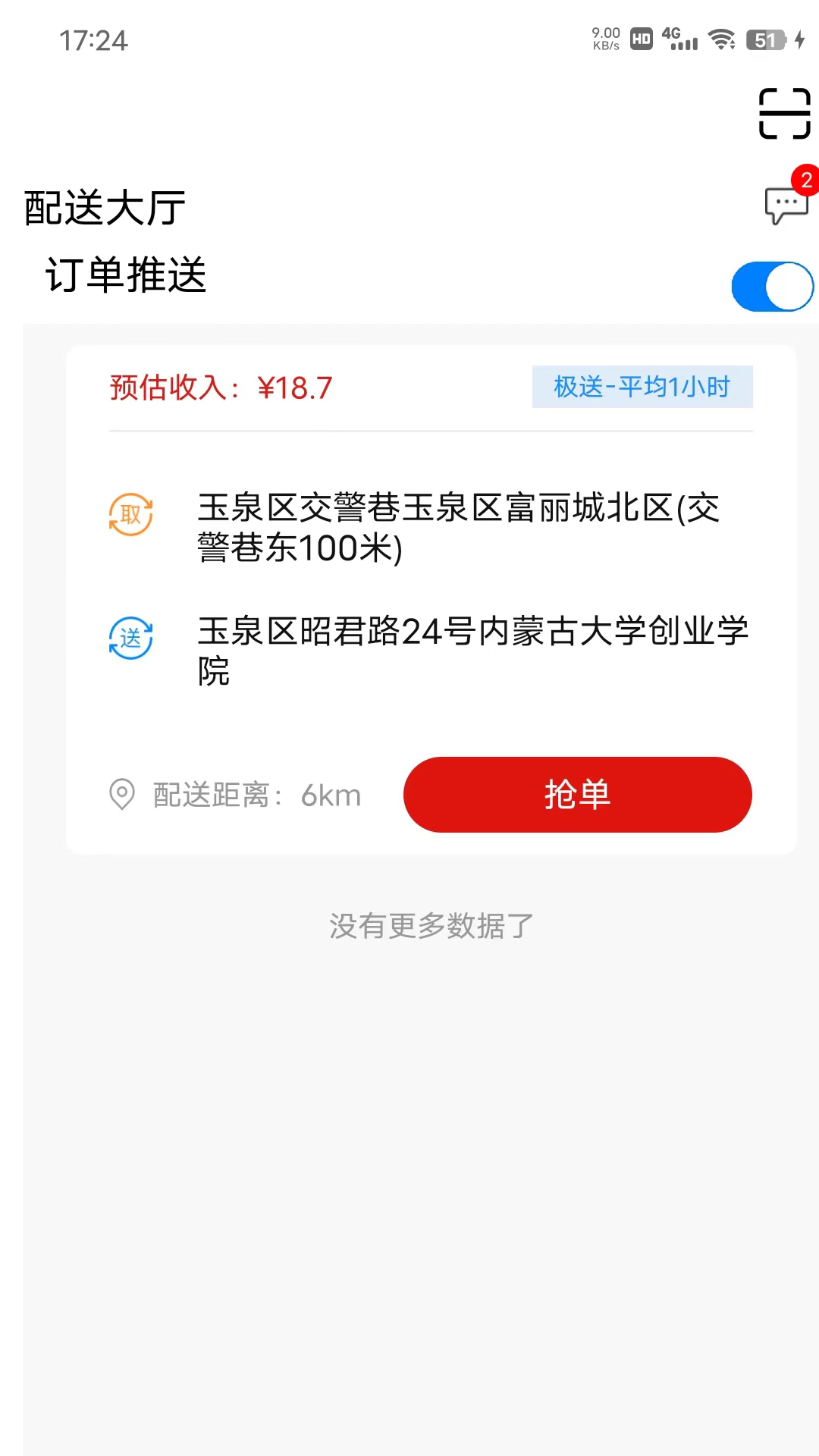The image size is (819, 1456).
Task: Tap the 配送距离 6km text
Action: 254,795
